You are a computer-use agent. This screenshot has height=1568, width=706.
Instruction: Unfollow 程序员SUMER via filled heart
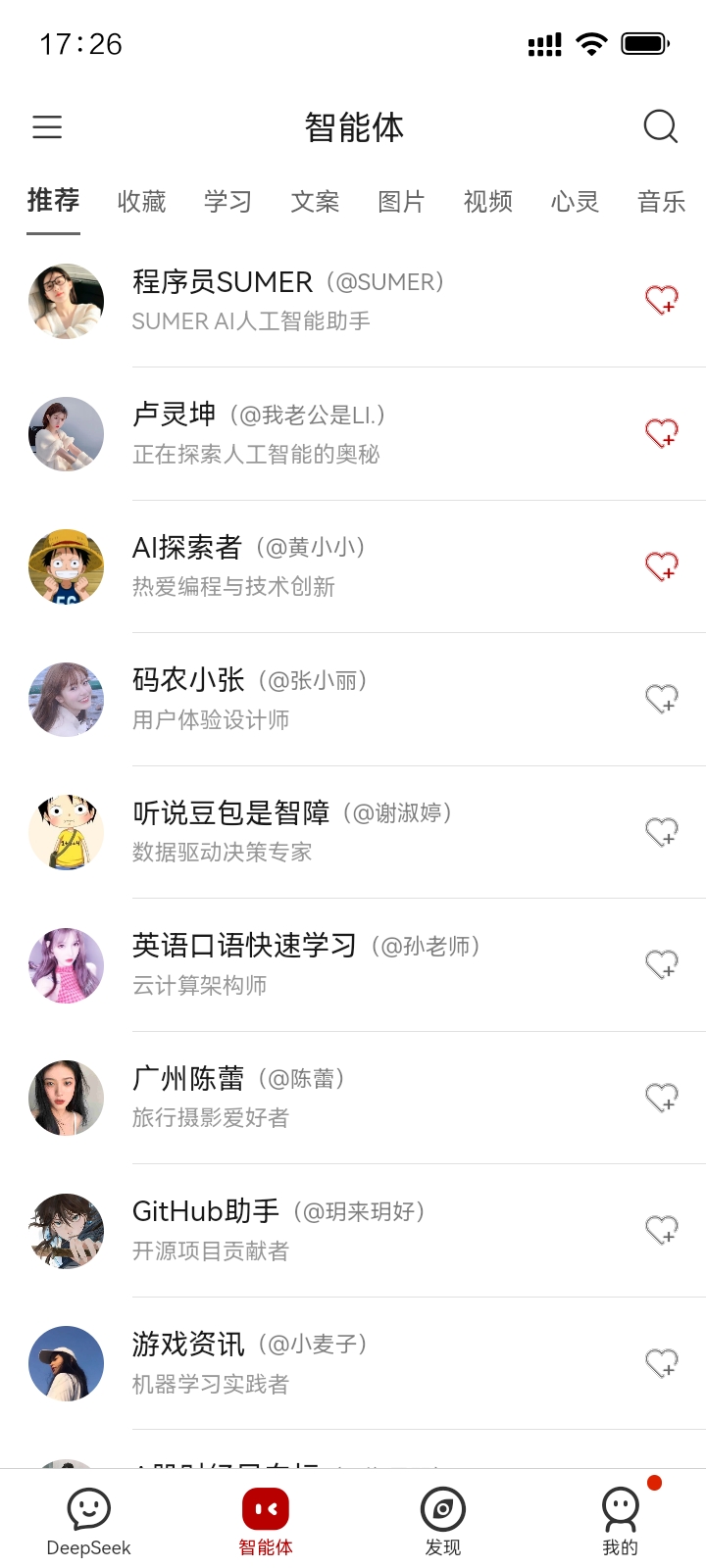click(x=662, y=301)
